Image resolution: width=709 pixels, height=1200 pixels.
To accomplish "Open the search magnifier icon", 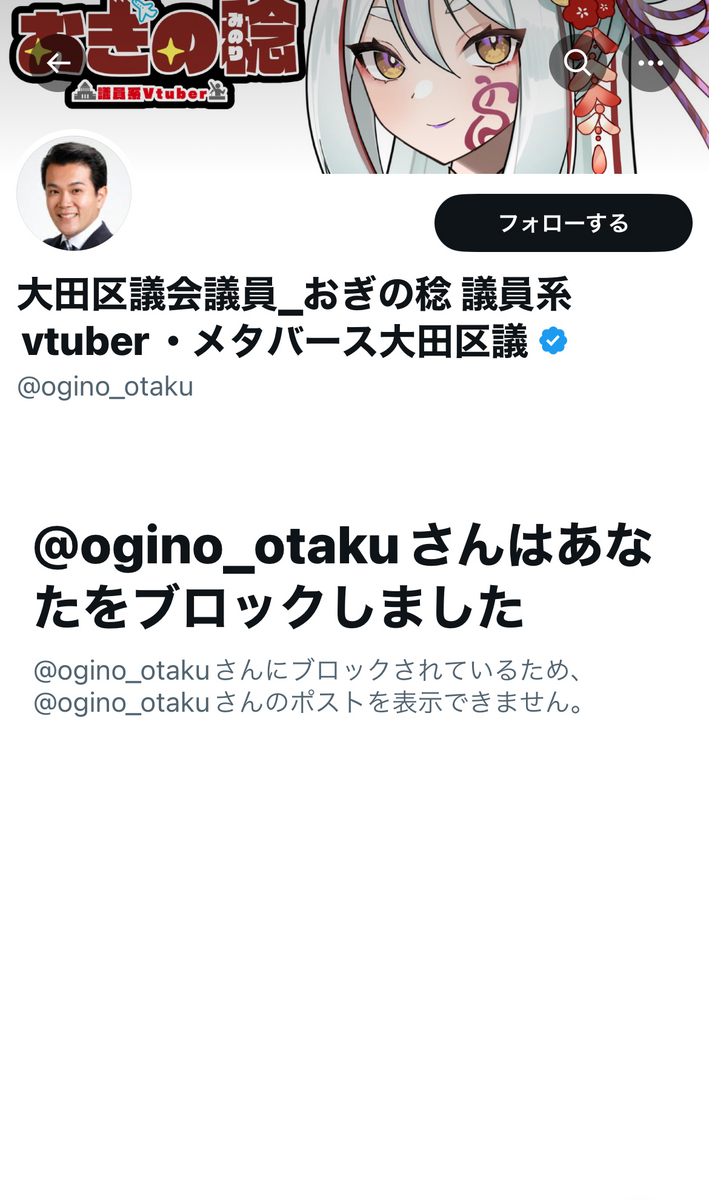I will coord(578,63).
